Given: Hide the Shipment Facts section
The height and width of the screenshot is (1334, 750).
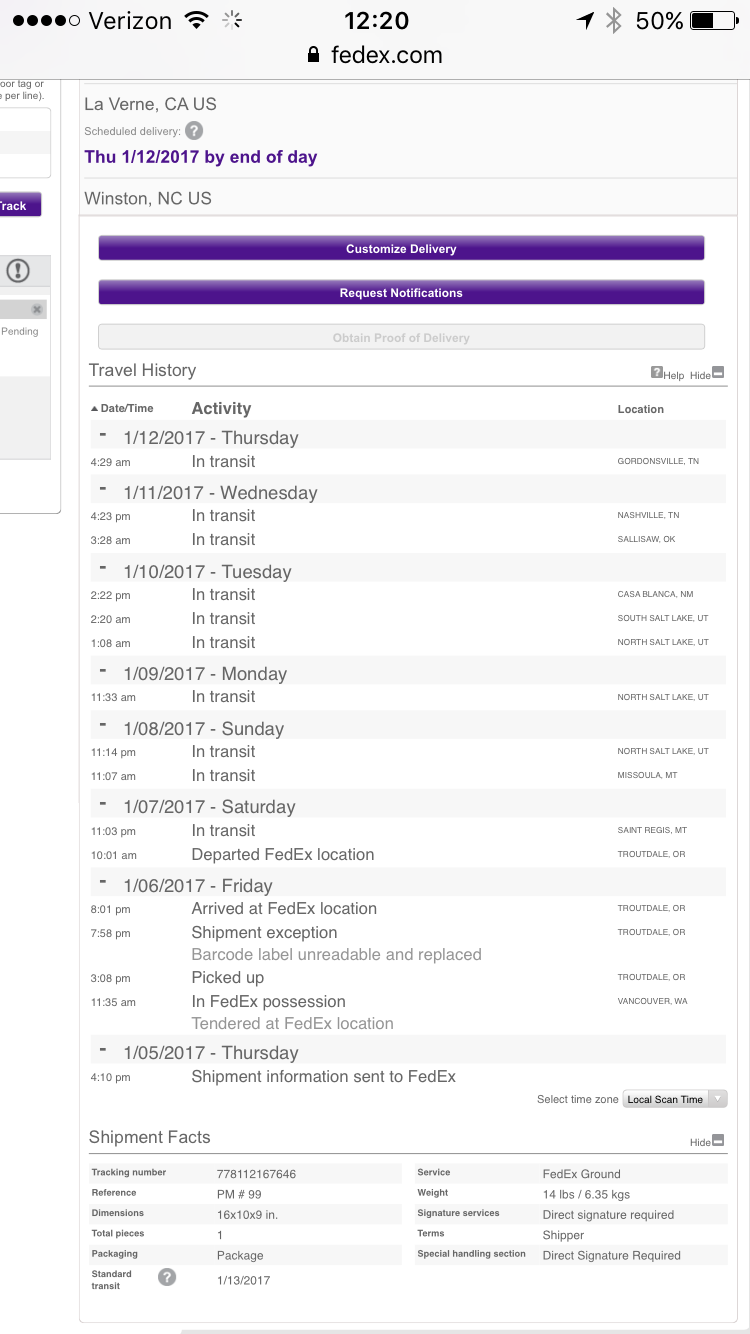Looking at the screenshot, I should tap(707, 1141).
